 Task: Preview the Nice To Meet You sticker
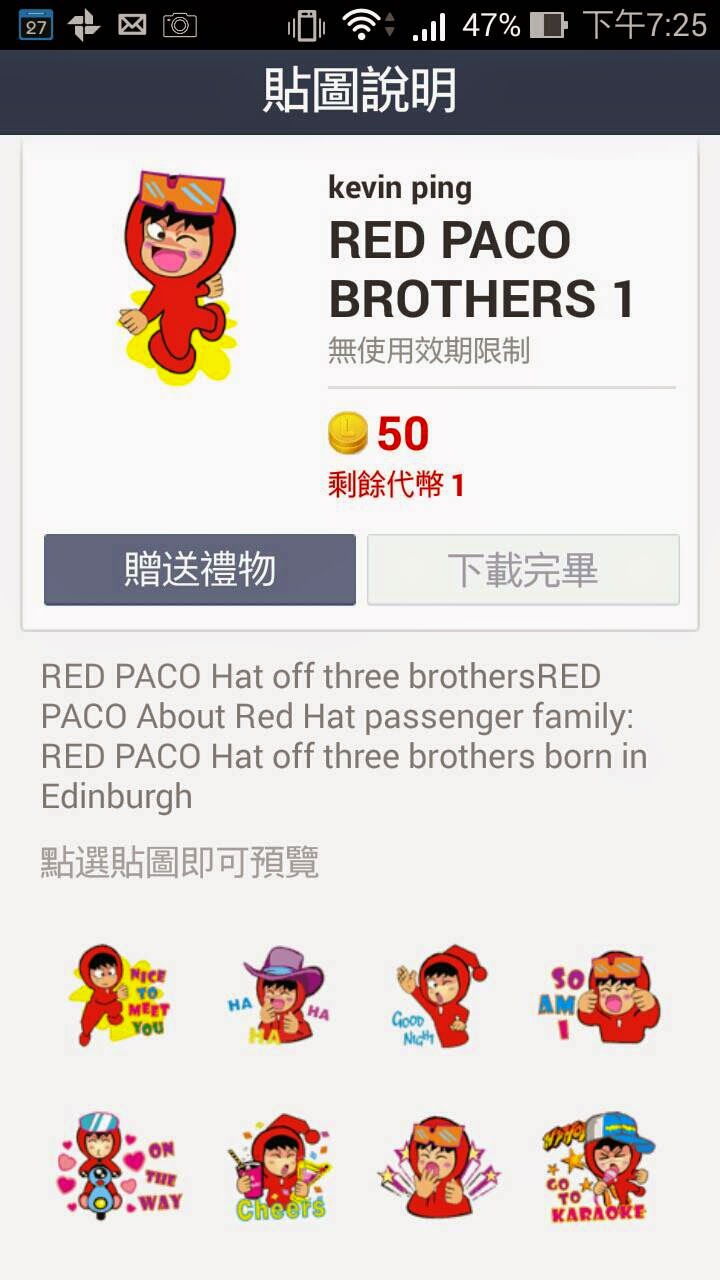(x=118, y=995)
